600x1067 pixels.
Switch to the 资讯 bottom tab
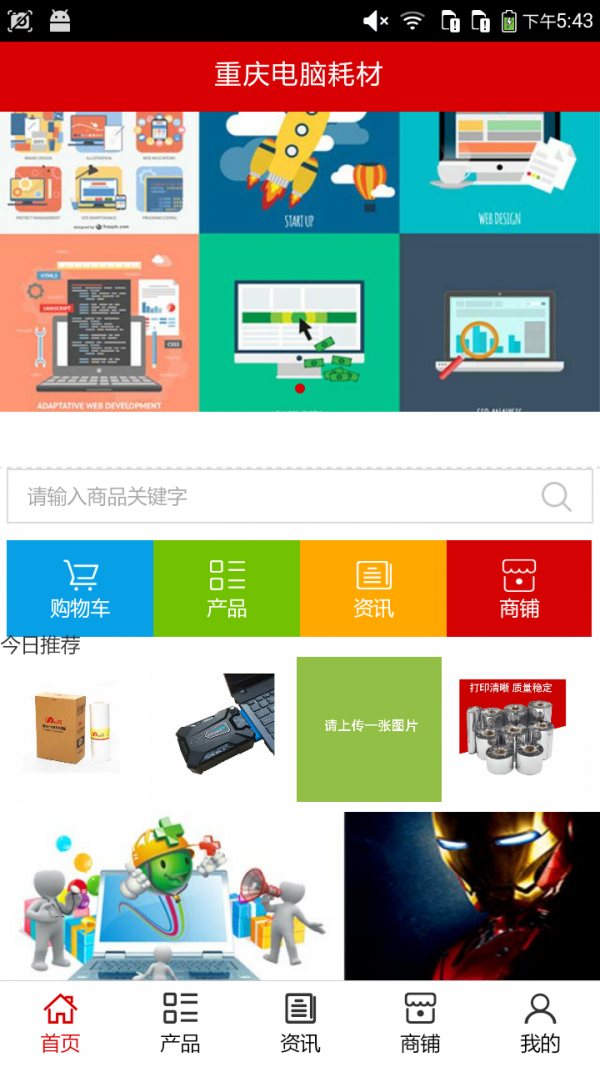point(300,1023)
